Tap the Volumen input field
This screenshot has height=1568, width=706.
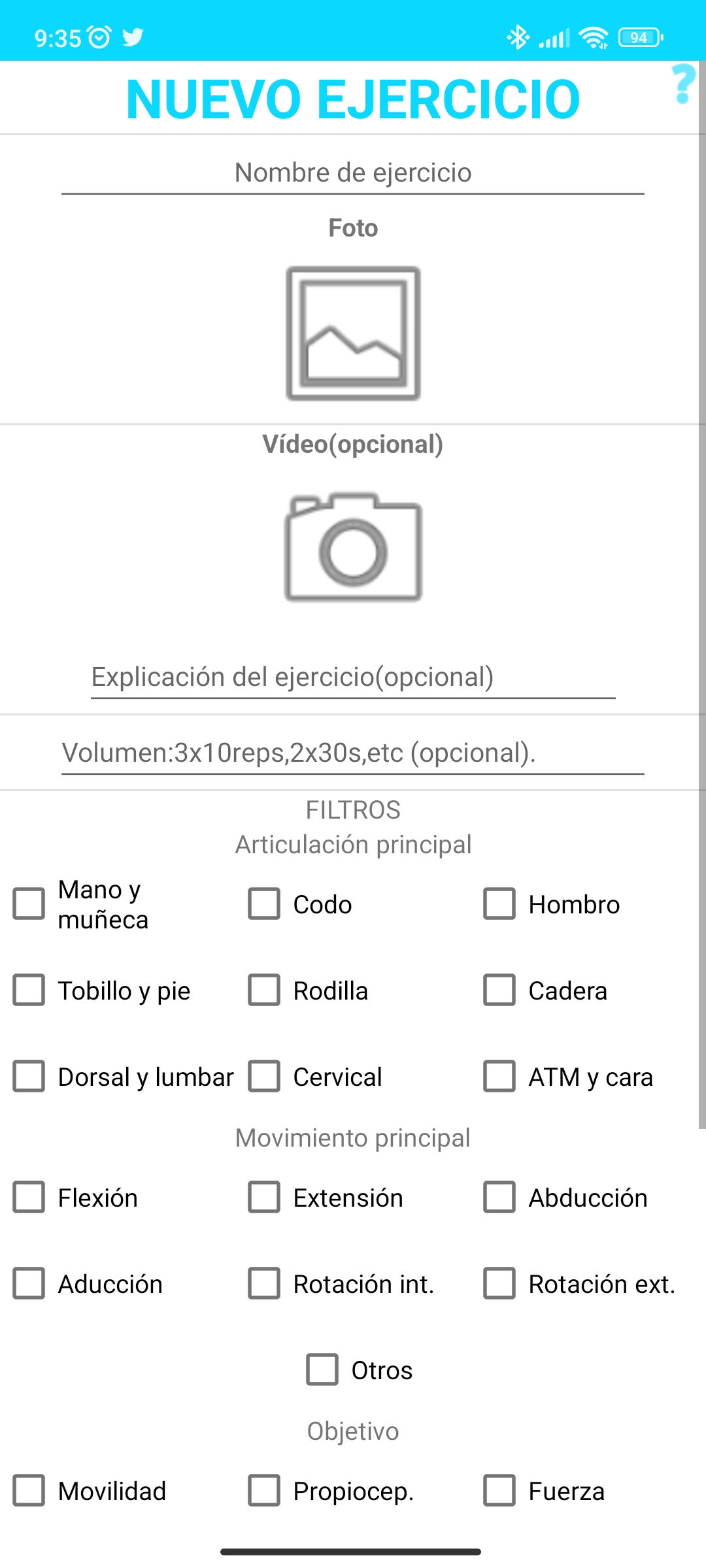tap(353, 753)
